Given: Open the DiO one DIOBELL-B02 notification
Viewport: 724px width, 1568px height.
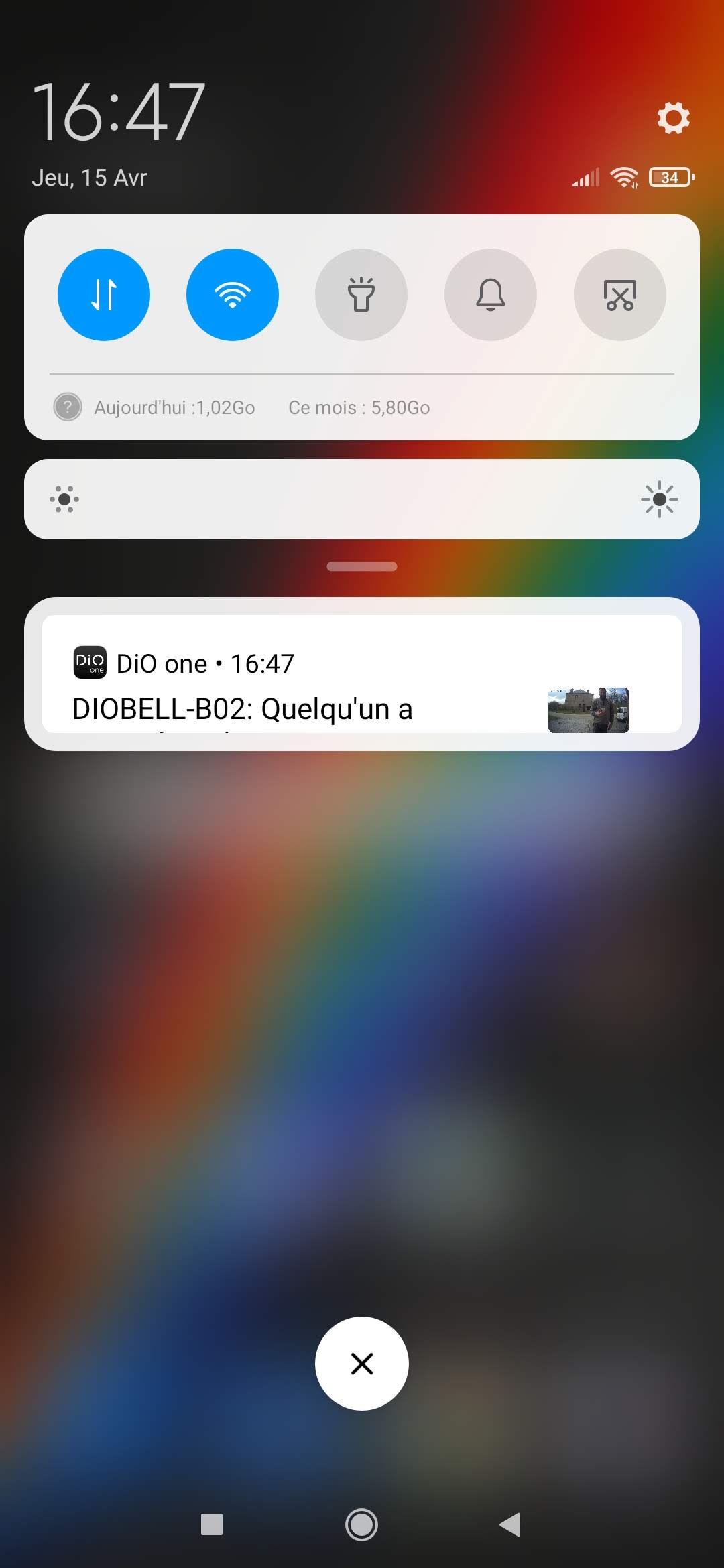Looking at the screenshot, I should [362, 674].
